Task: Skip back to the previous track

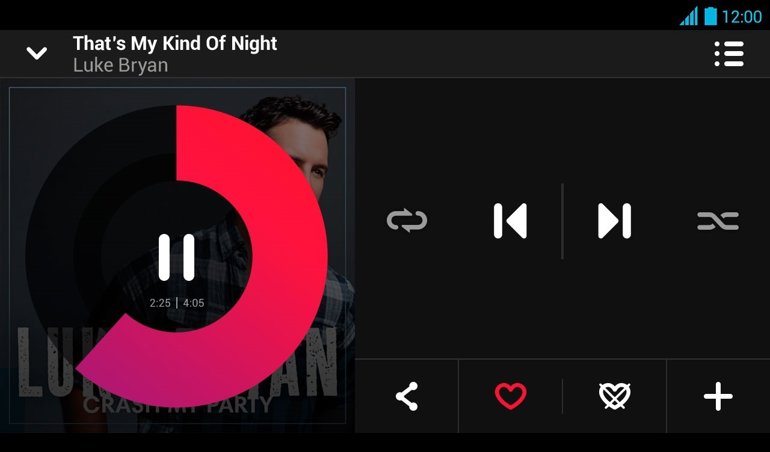Action: [x=510, y=221]
